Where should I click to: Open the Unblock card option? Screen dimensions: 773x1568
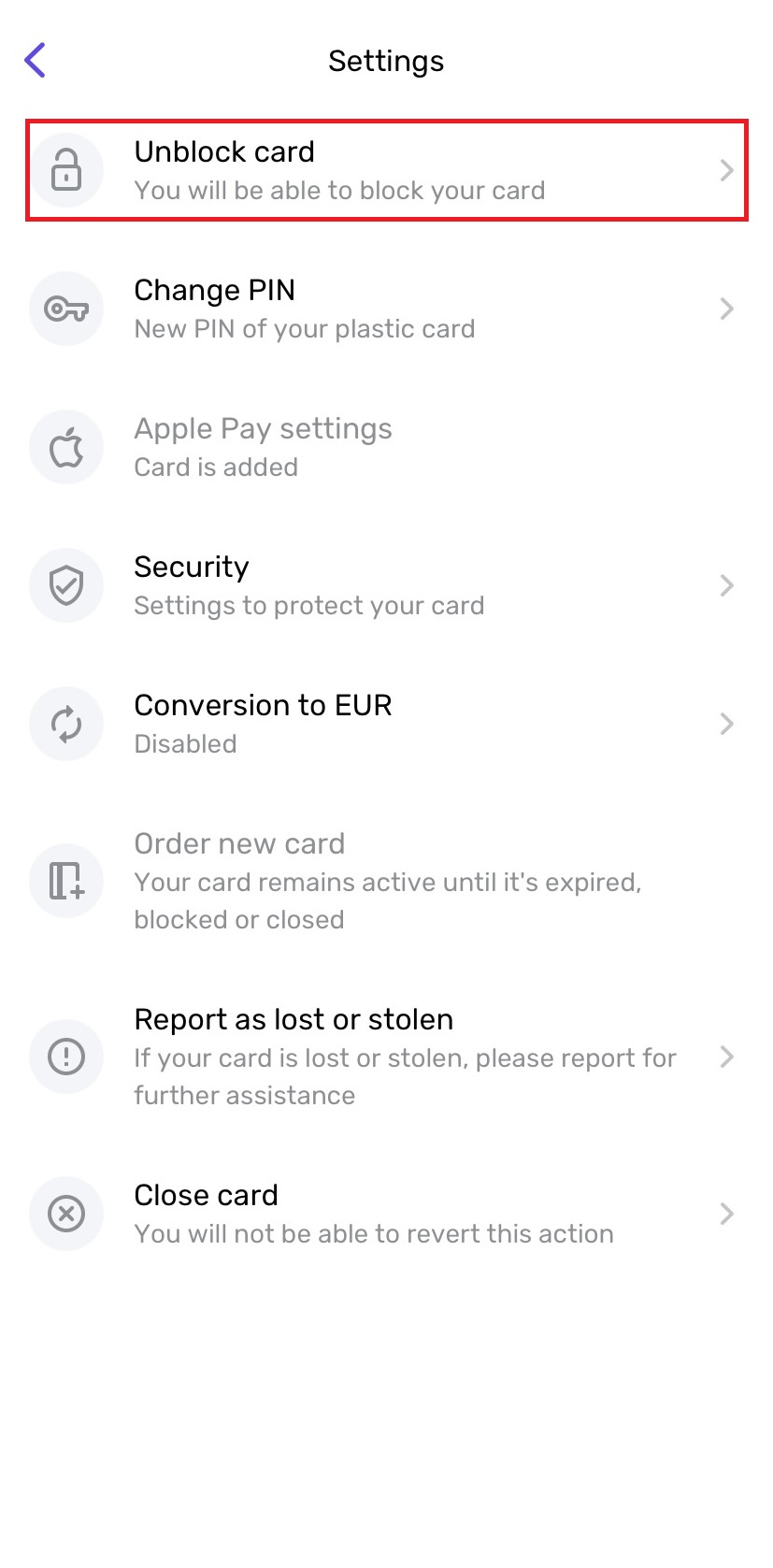(387, 170)
